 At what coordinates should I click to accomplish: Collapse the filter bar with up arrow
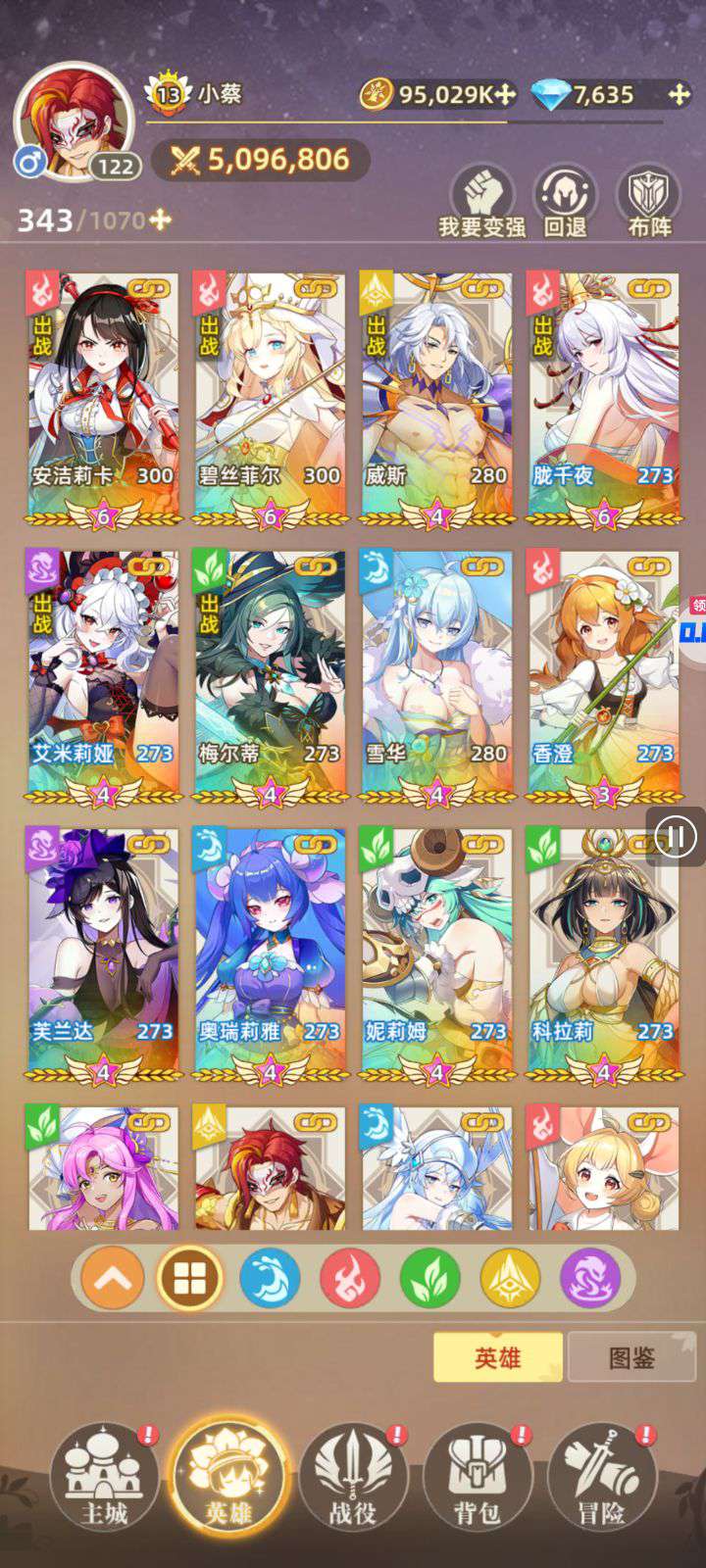point(113,1278)
